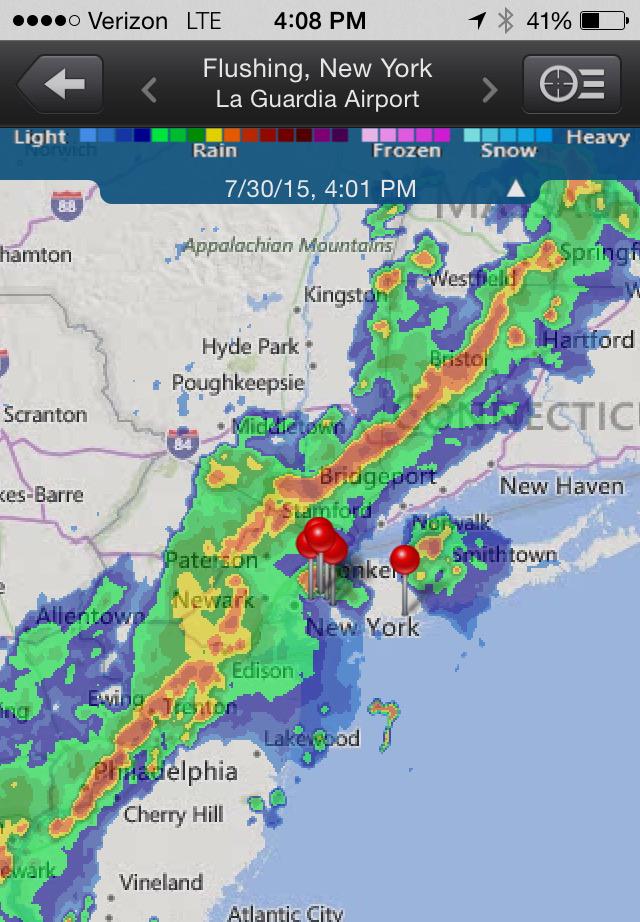Open the Flushing, New York location title
The height and width of the screenshot is (922, 640).
pos(318,69)
